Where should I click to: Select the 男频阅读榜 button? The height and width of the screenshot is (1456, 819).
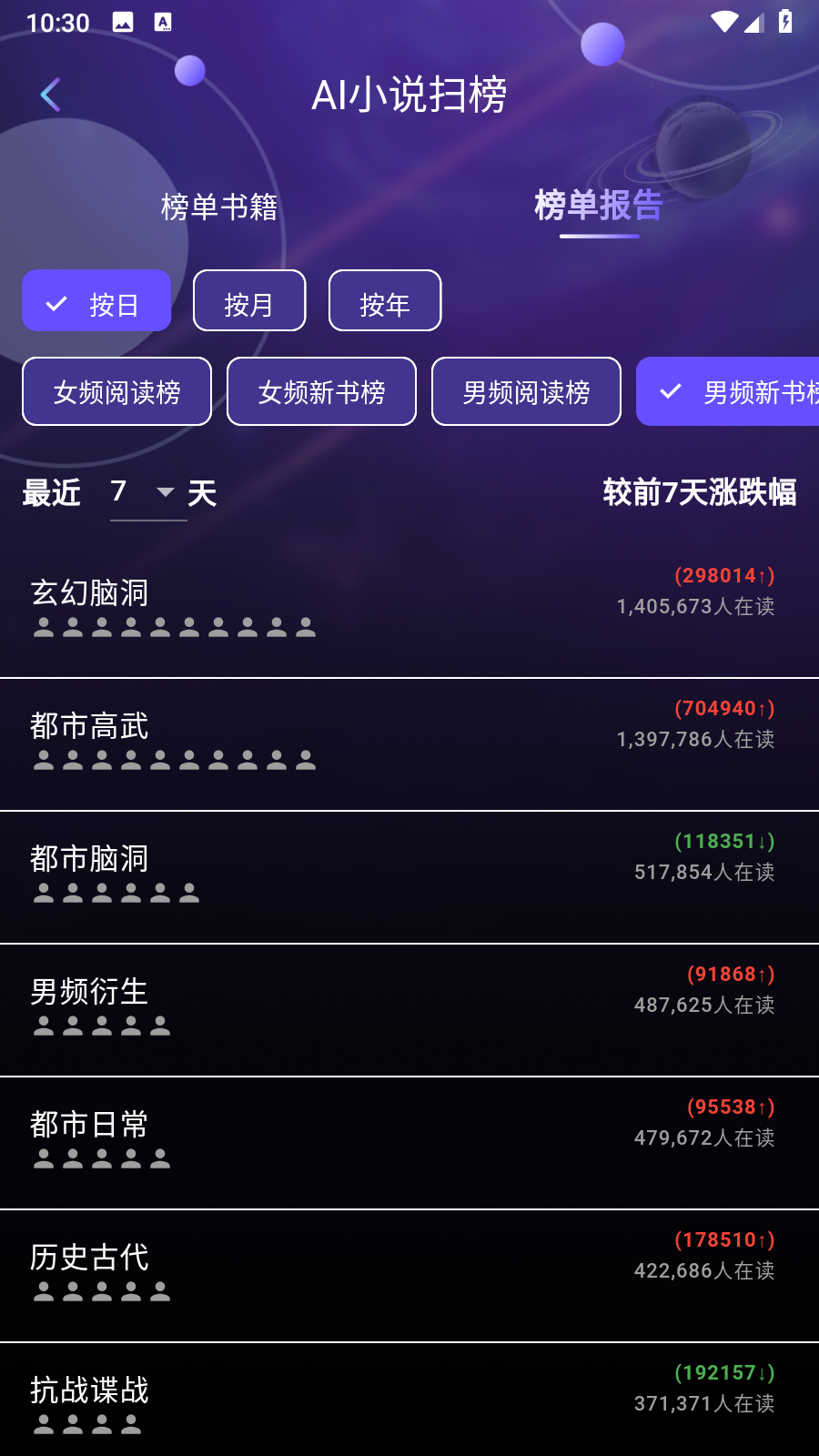pyautogui.click(x=526, y=391)
